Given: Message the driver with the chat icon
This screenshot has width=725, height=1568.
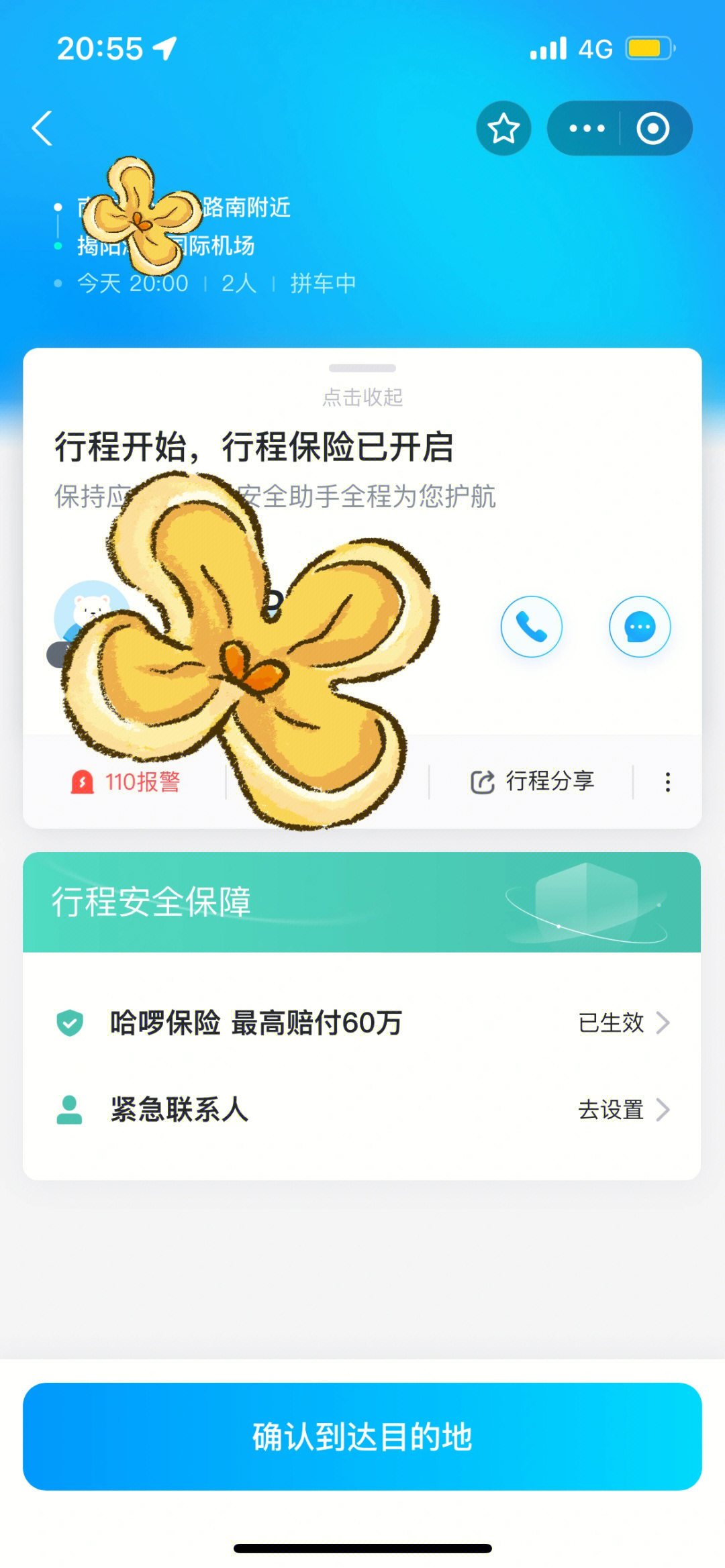Looking at the screenshot, I should coord(639,627).
